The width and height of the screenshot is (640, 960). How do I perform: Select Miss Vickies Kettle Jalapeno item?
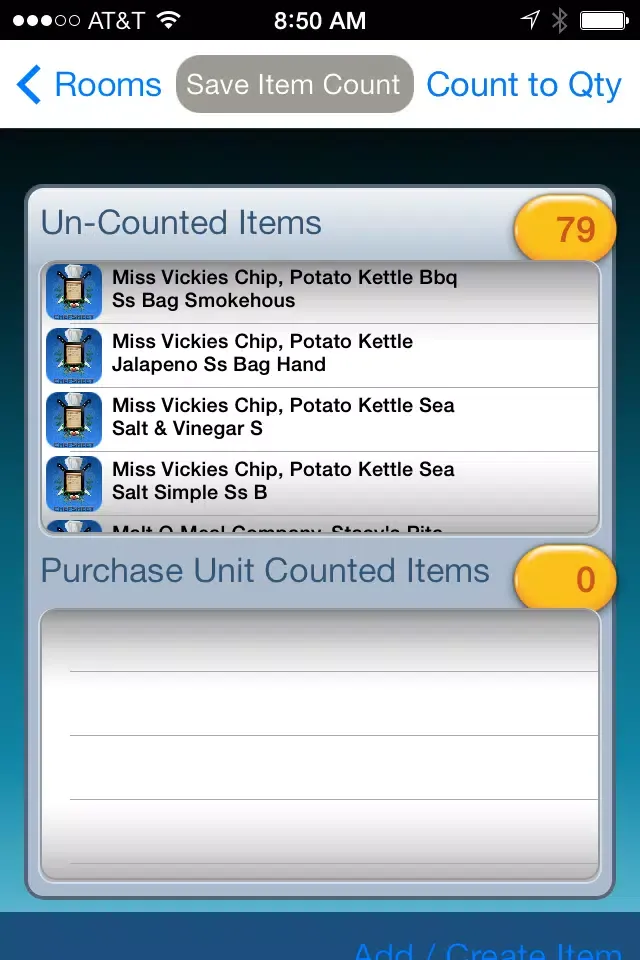pyautogui.click(x=320, y=354)
